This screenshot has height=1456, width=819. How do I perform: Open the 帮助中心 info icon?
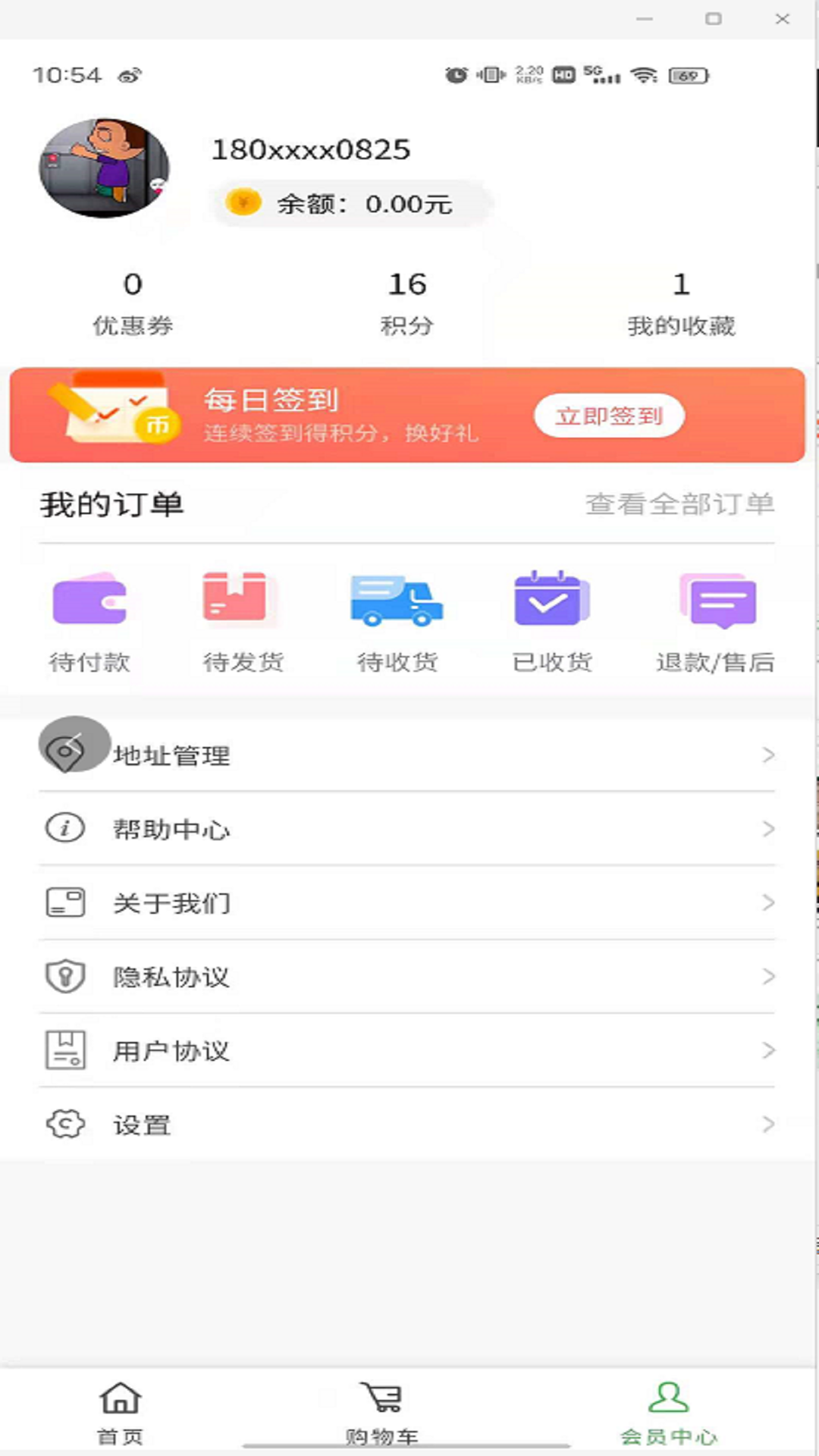(x=64, y=829)
